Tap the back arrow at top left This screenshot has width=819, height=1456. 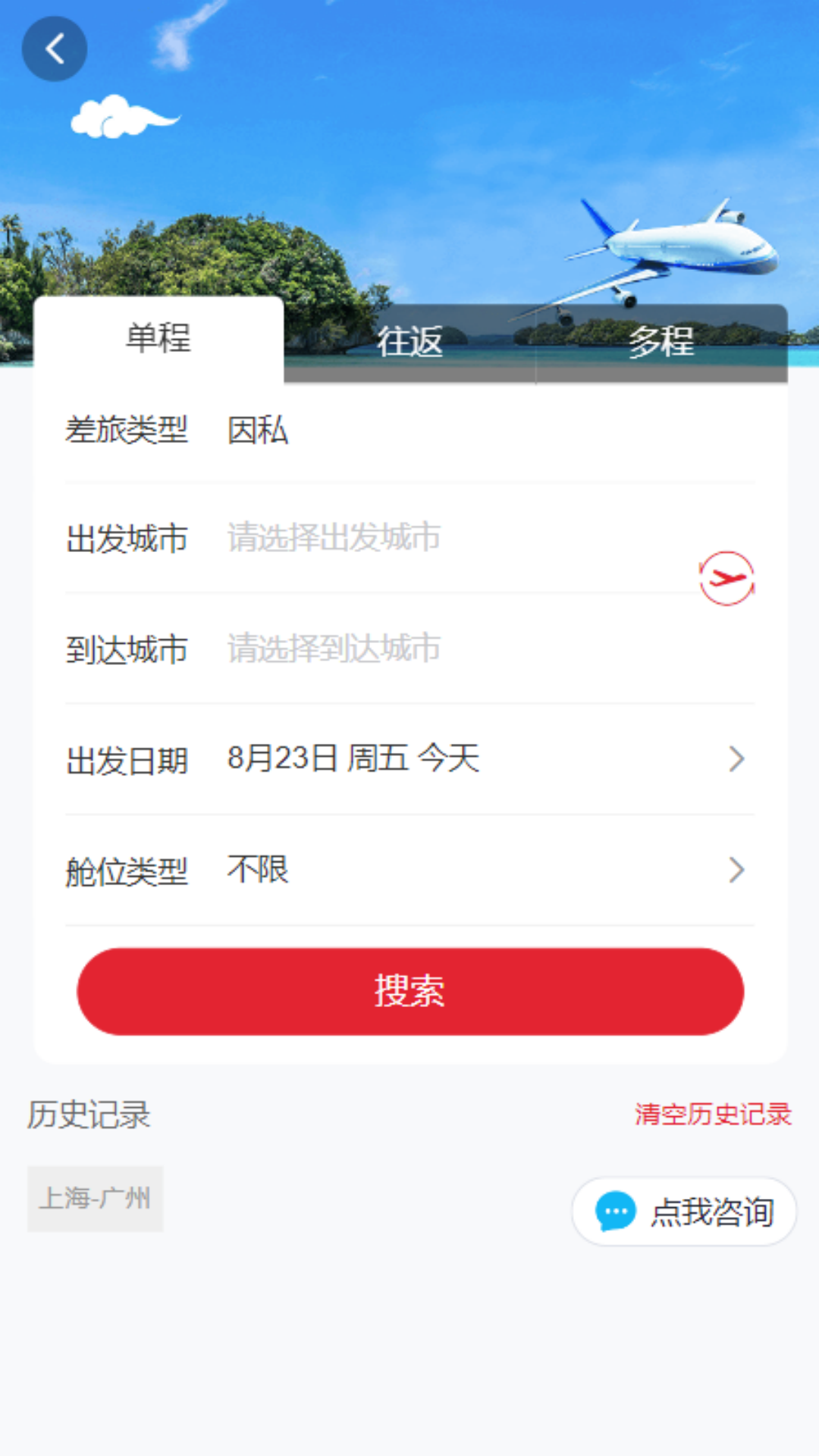coord(55,47)
